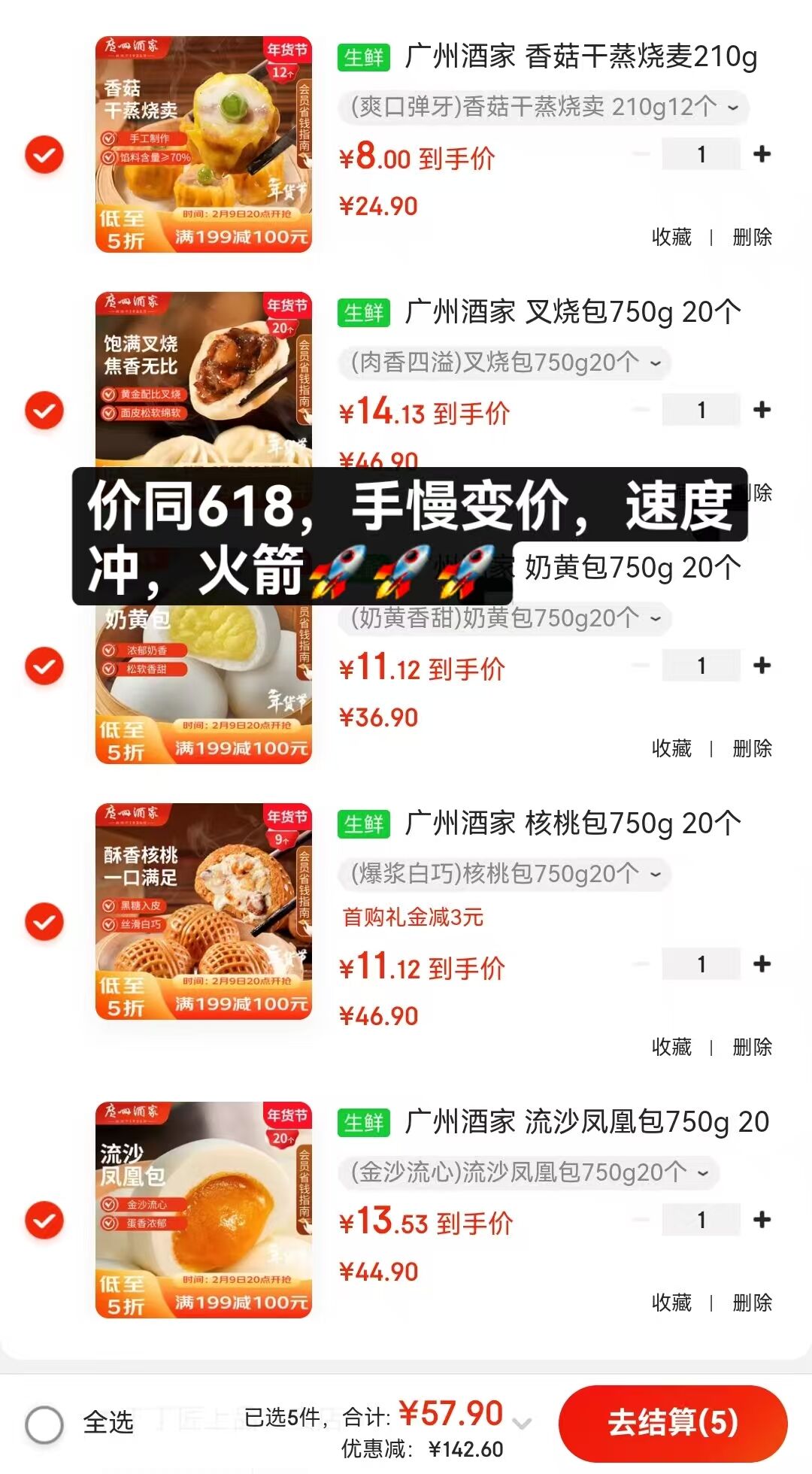Increase quantity of 香菇干蒸烧麦
Viewport: 812px width, 1474px height.
pyautogui.click(x=763, y=153)
